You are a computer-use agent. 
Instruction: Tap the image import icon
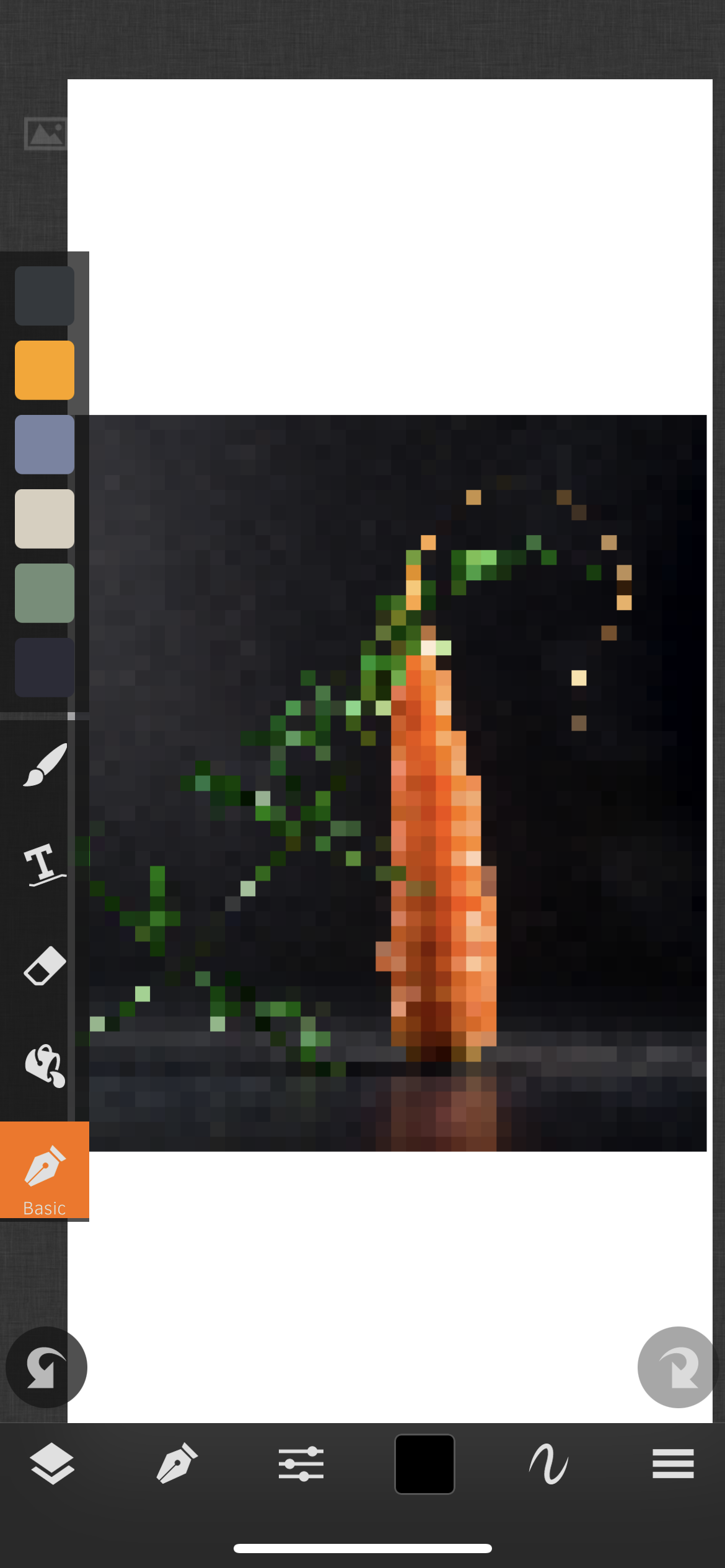click(46, 133)
